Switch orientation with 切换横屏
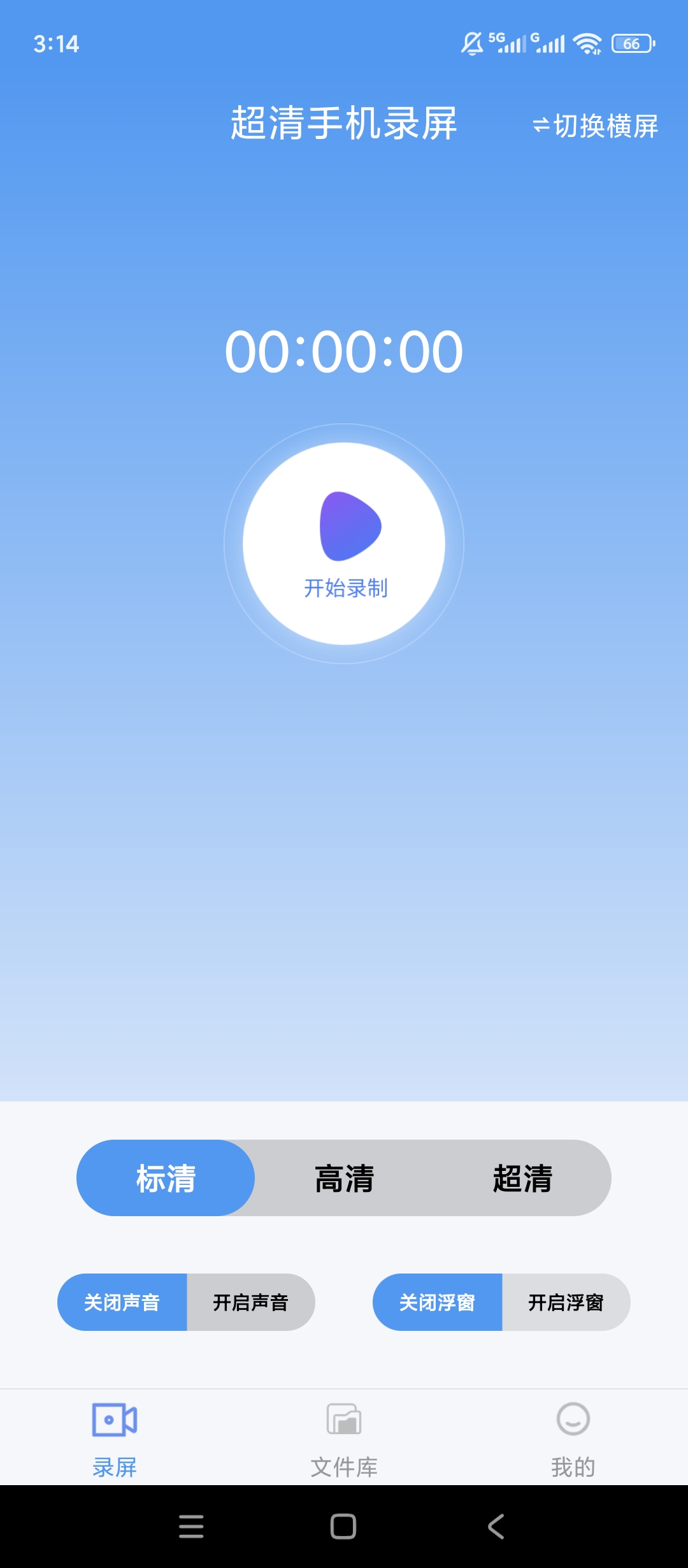The width and height of the screenshot is (688, 1568). pos(595,126)
